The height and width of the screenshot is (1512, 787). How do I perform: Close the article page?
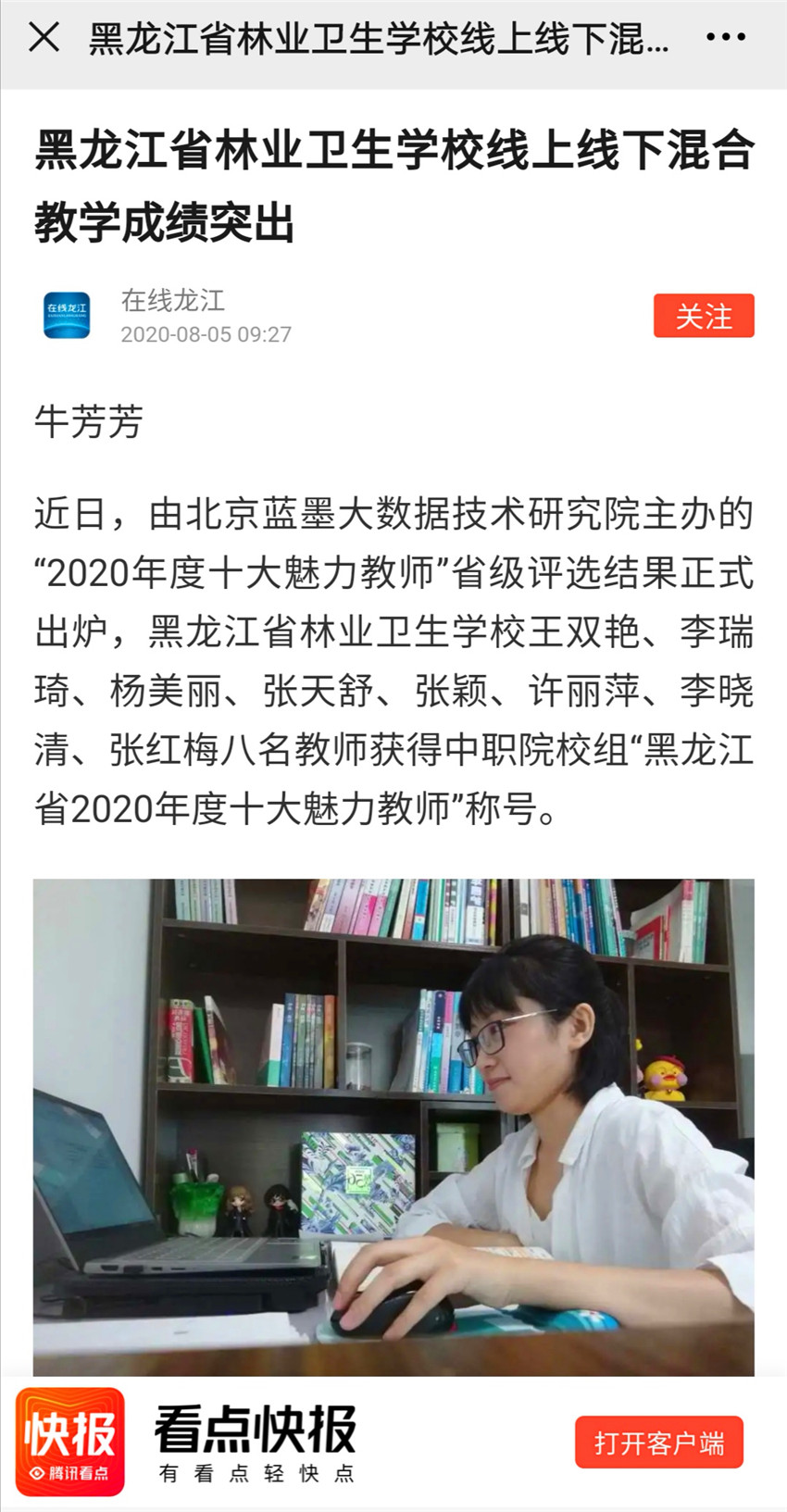(x=44, y=38)
